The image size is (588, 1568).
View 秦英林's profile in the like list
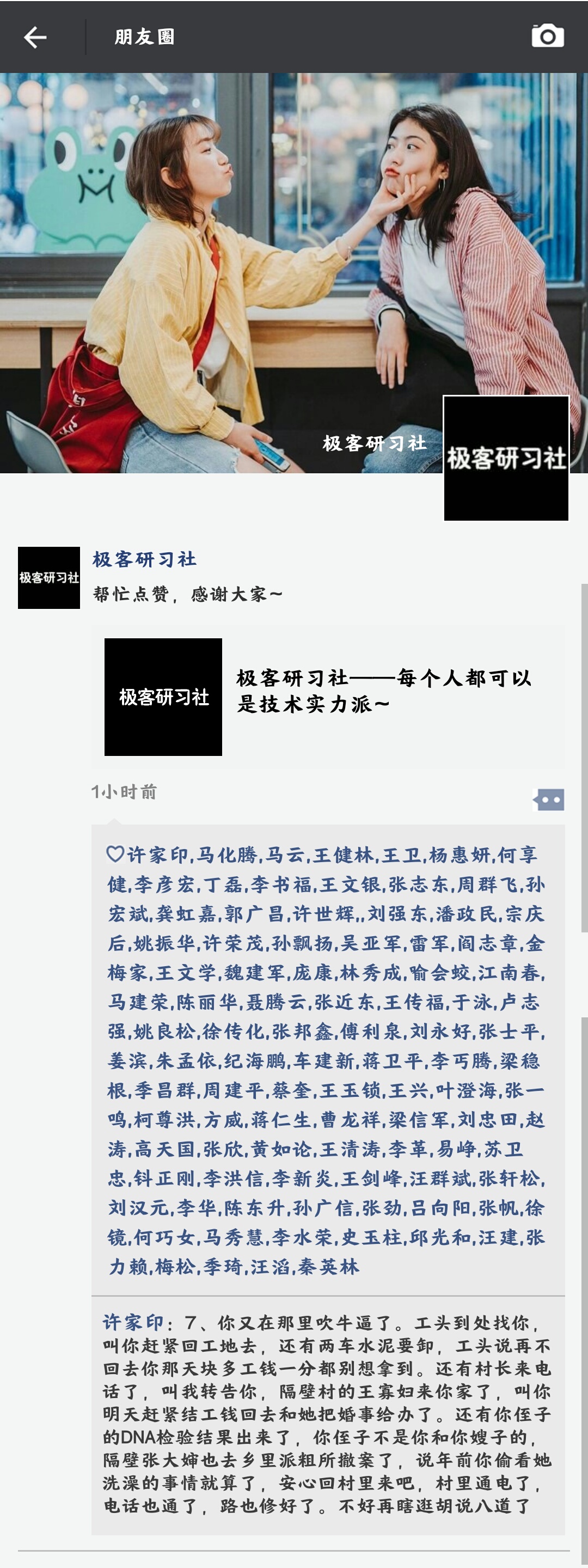[329, 1267]
